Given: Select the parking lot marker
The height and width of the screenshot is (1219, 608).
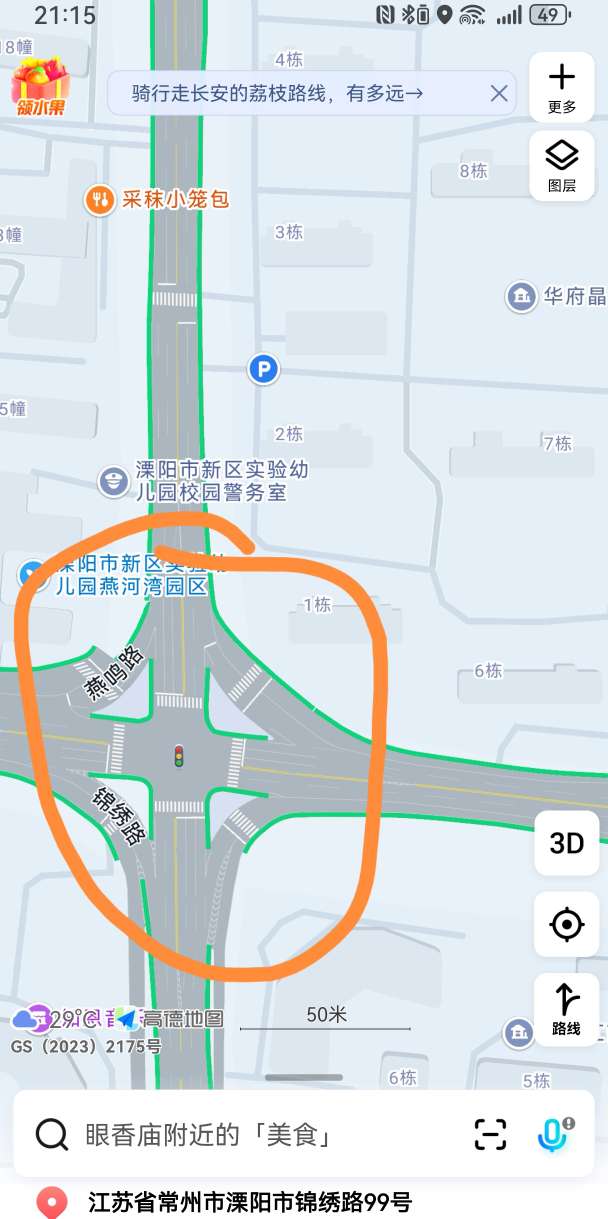Looking at the screenshot, I should pos(263,370).
